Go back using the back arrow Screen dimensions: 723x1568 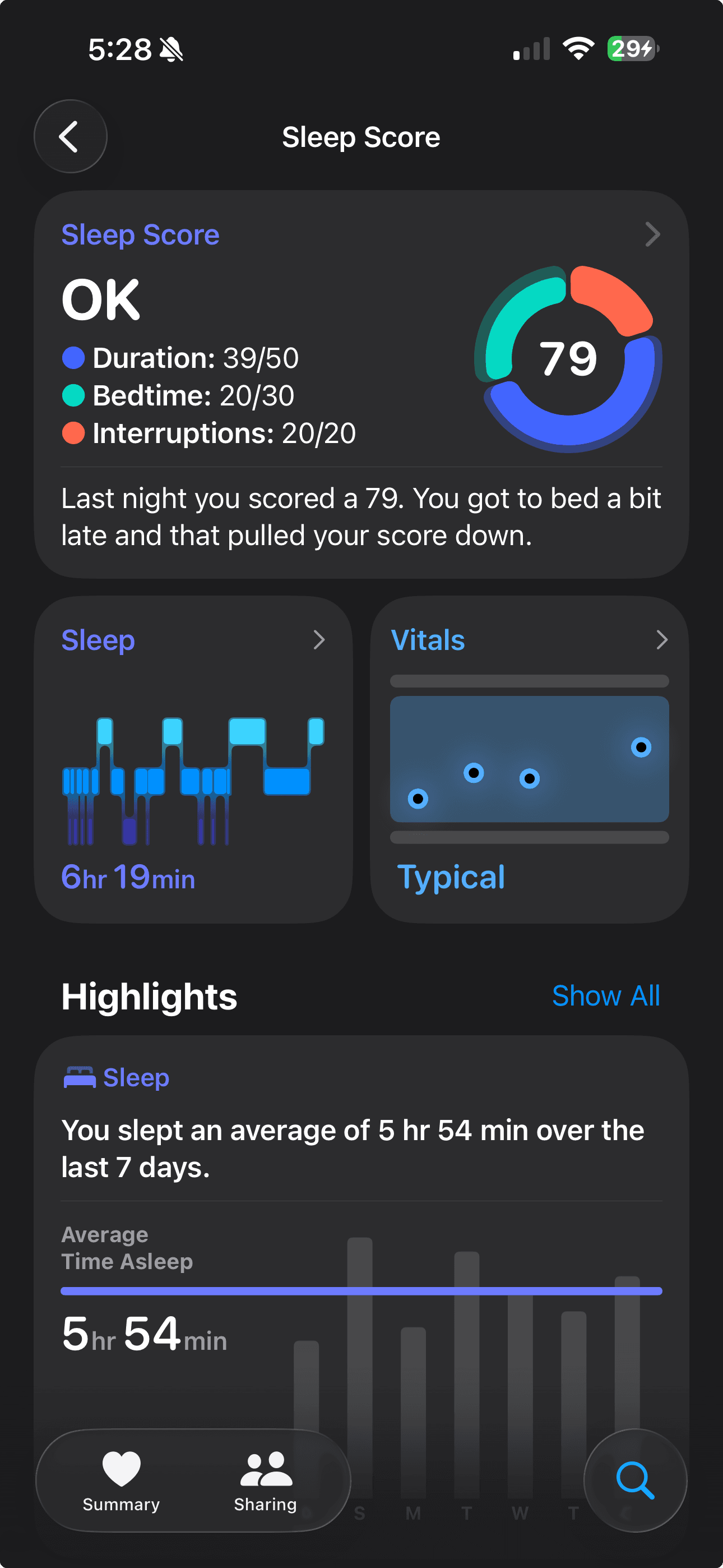(x=70, y=136)
